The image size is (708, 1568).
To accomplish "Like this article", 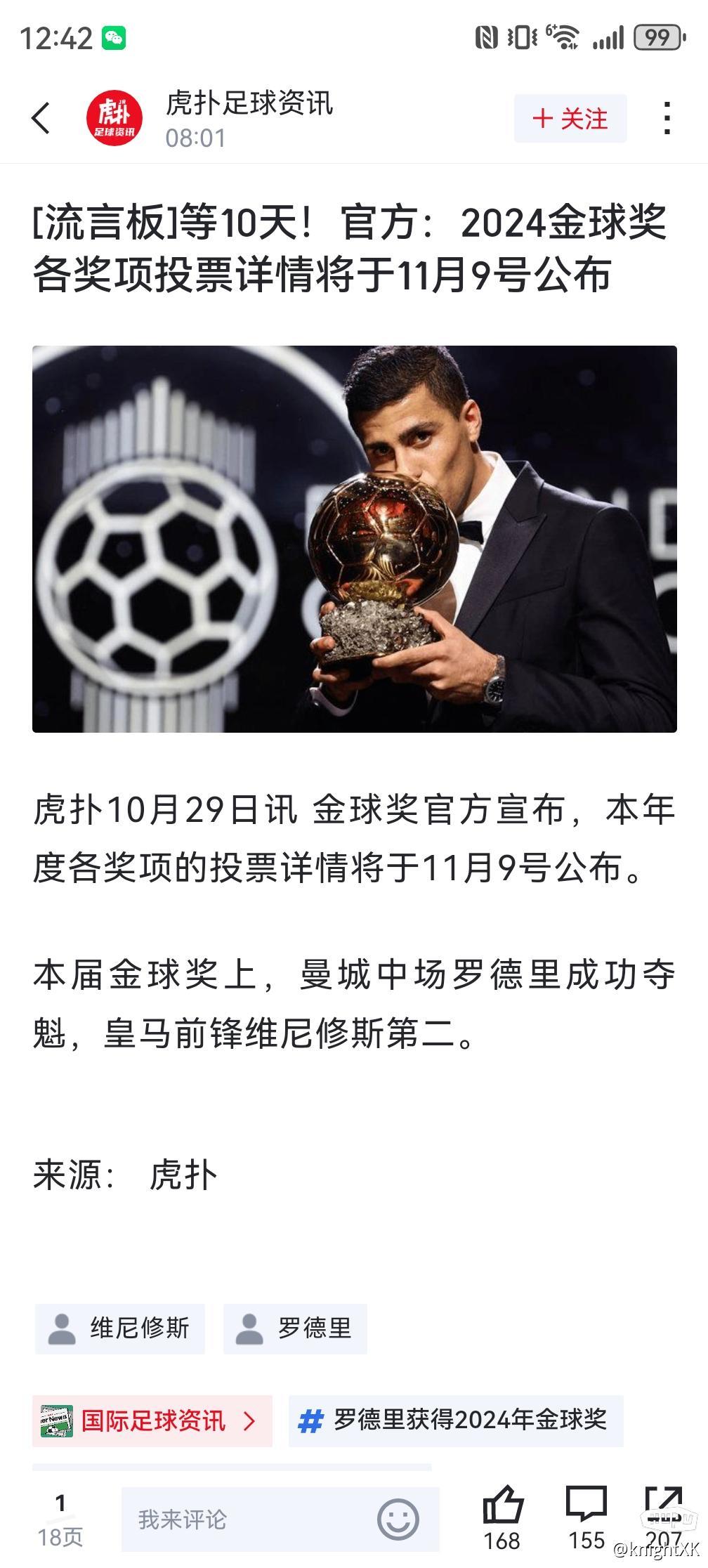I will (502, 1517).
